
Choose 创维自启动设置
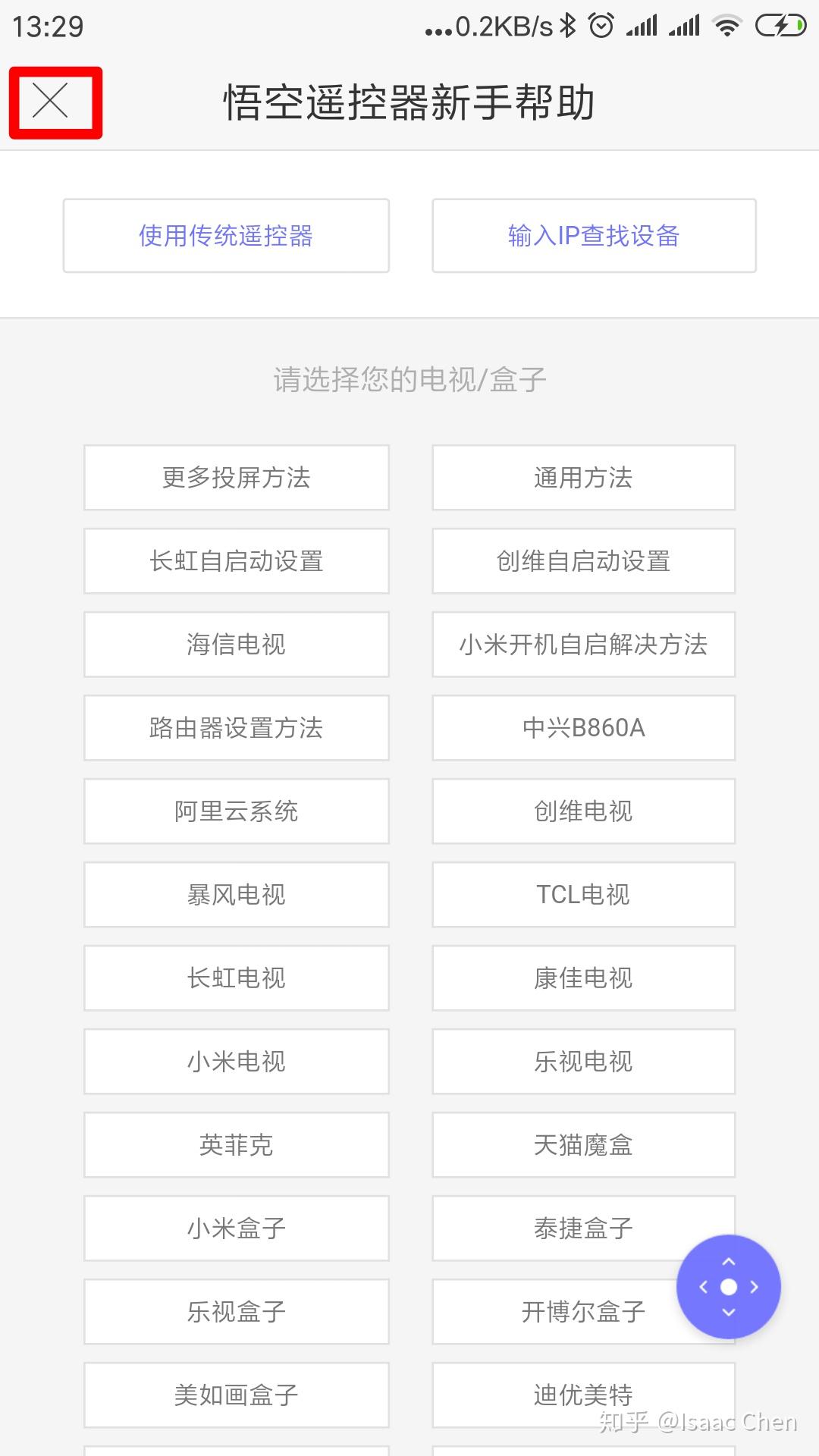[x=583, y=561]
